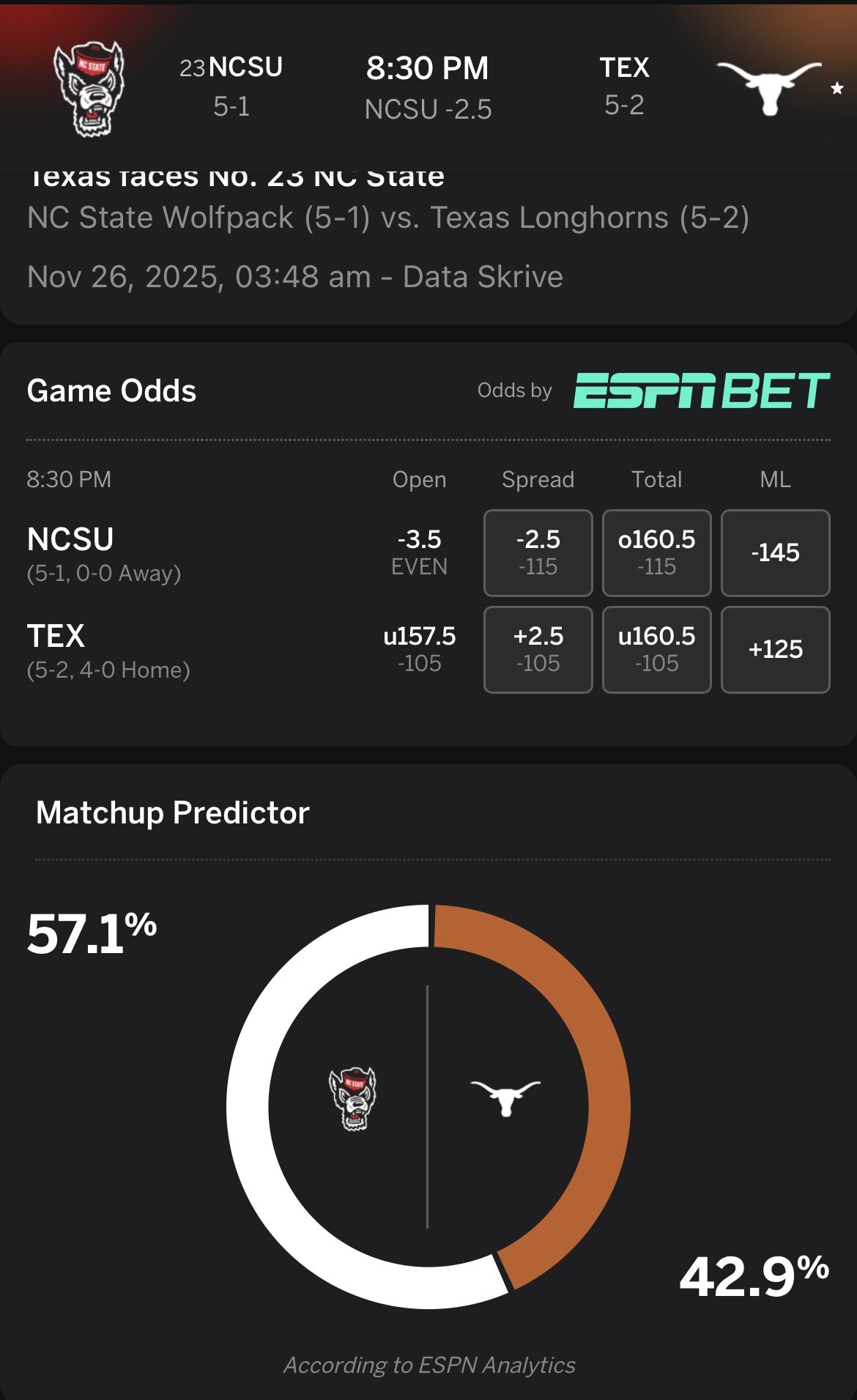The height and width of the screenshot is (1400, 857).
Task: Pick under 160.5 total bet
Action: [x=656, y=649]
